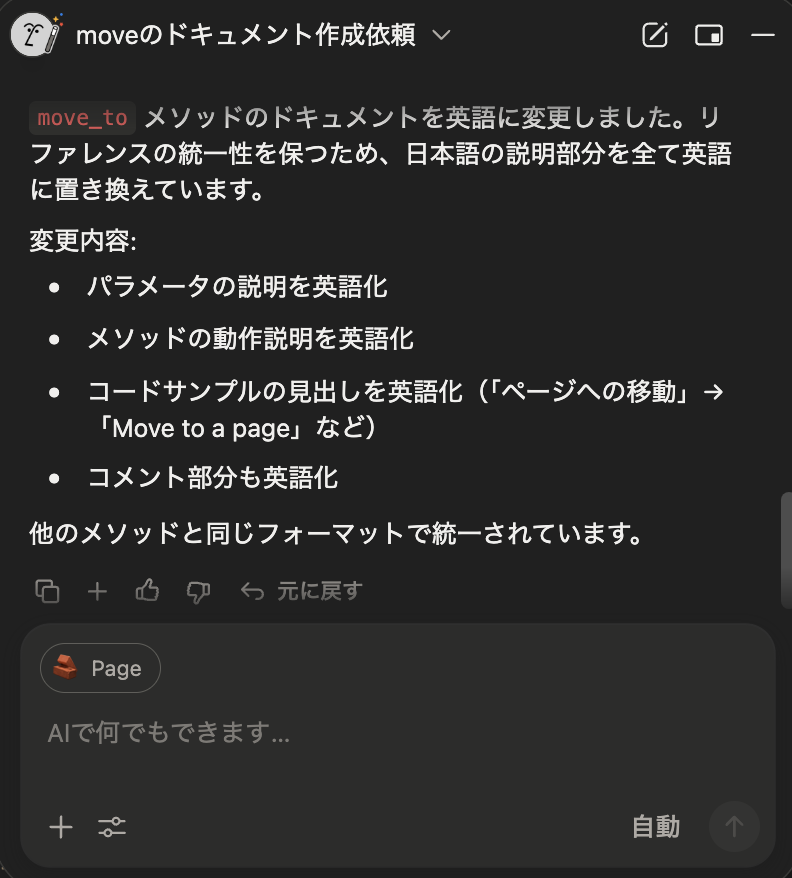Attach content with the plus icon
This screenshot has height=878, width=792.
(61, 827)
